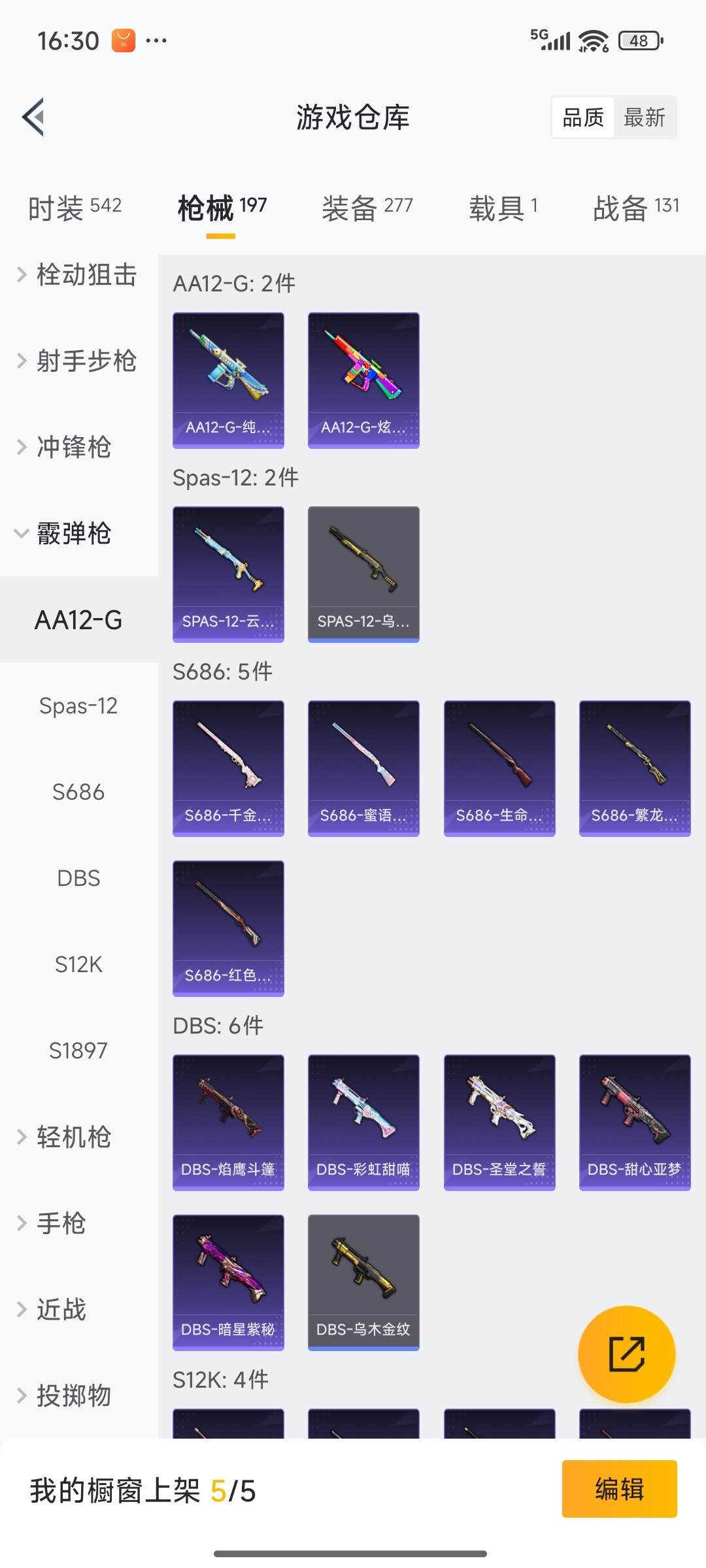Open the 装备 tab
The height and width of the screenshot is (1568, 706).
pos(367,208)
